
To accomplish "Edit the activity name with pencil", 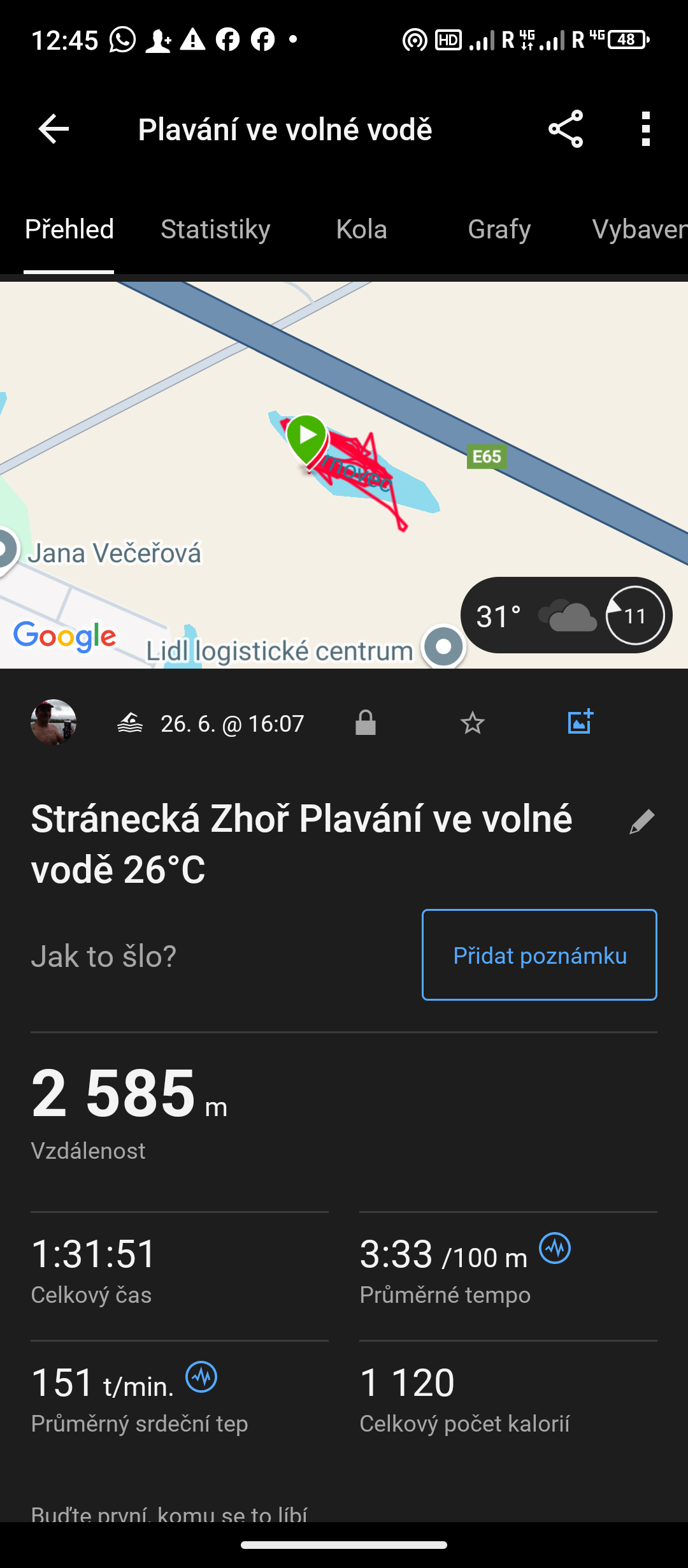I will (641, 822).
